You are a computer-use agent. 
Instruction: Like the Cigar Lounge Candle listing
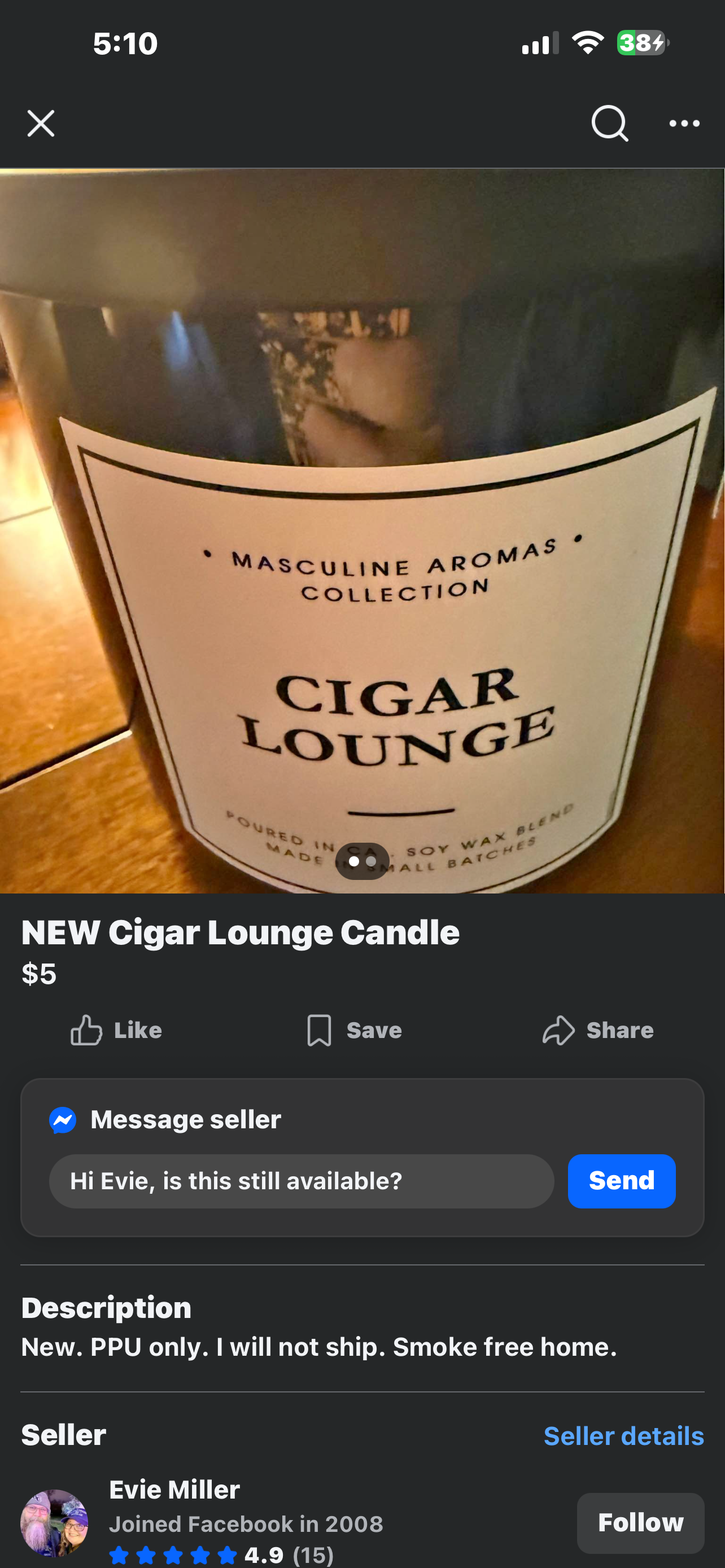pos(116,1030)
